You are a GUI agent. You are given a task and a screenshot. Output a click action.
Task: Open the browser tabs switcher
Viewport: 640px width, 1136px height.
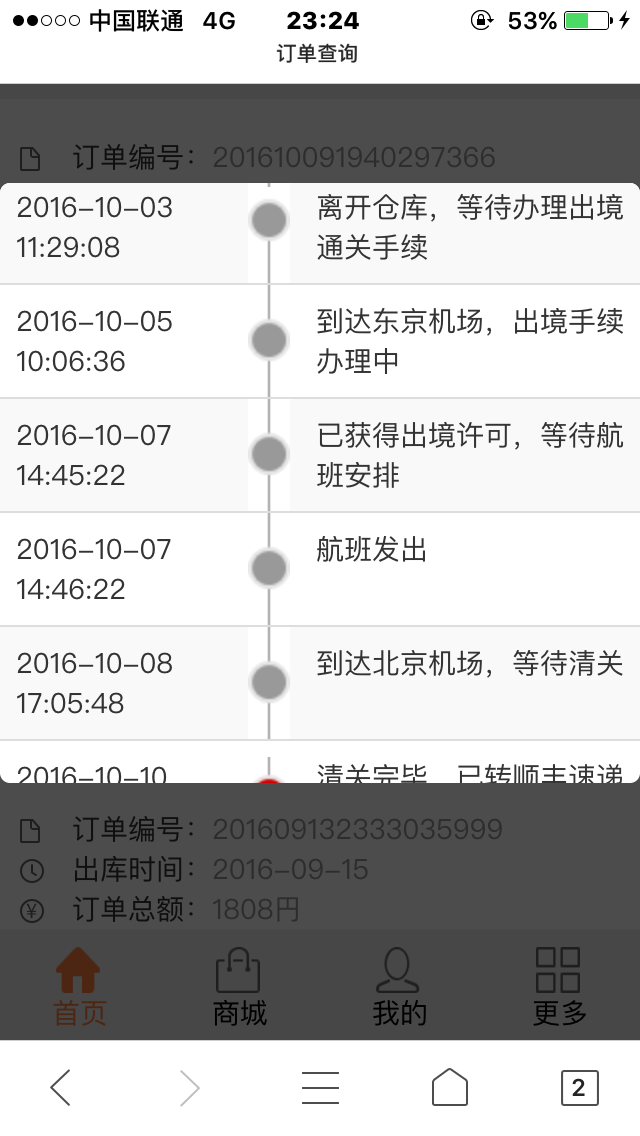(579, 1087)
